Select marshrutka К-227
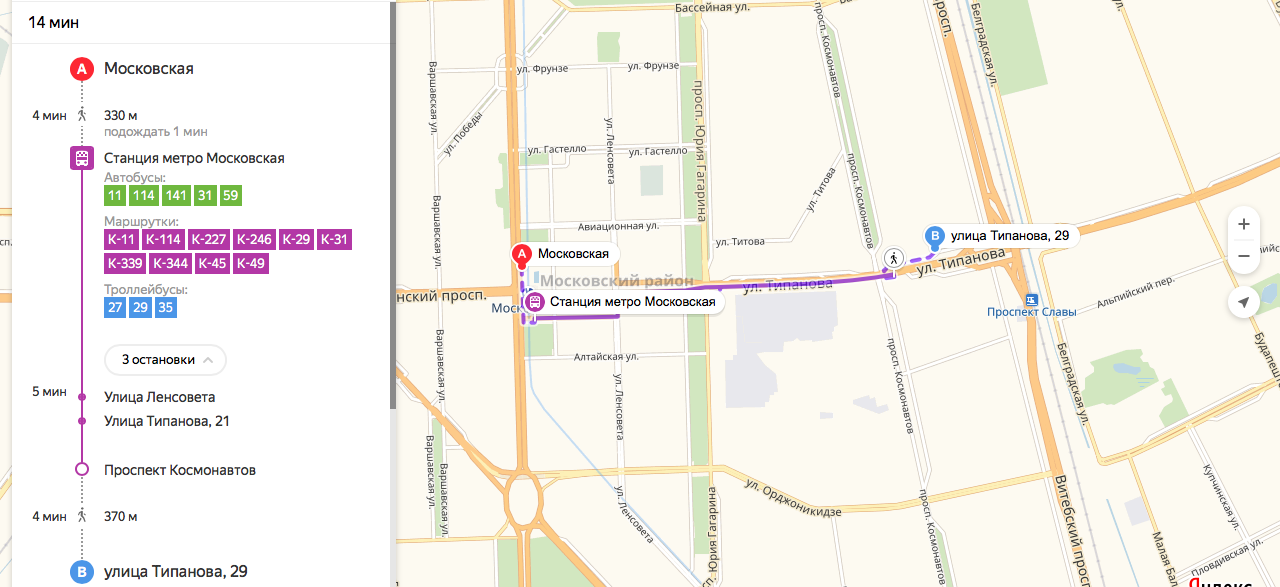This screenshot has width=1280, height=587. coord(209,240)
